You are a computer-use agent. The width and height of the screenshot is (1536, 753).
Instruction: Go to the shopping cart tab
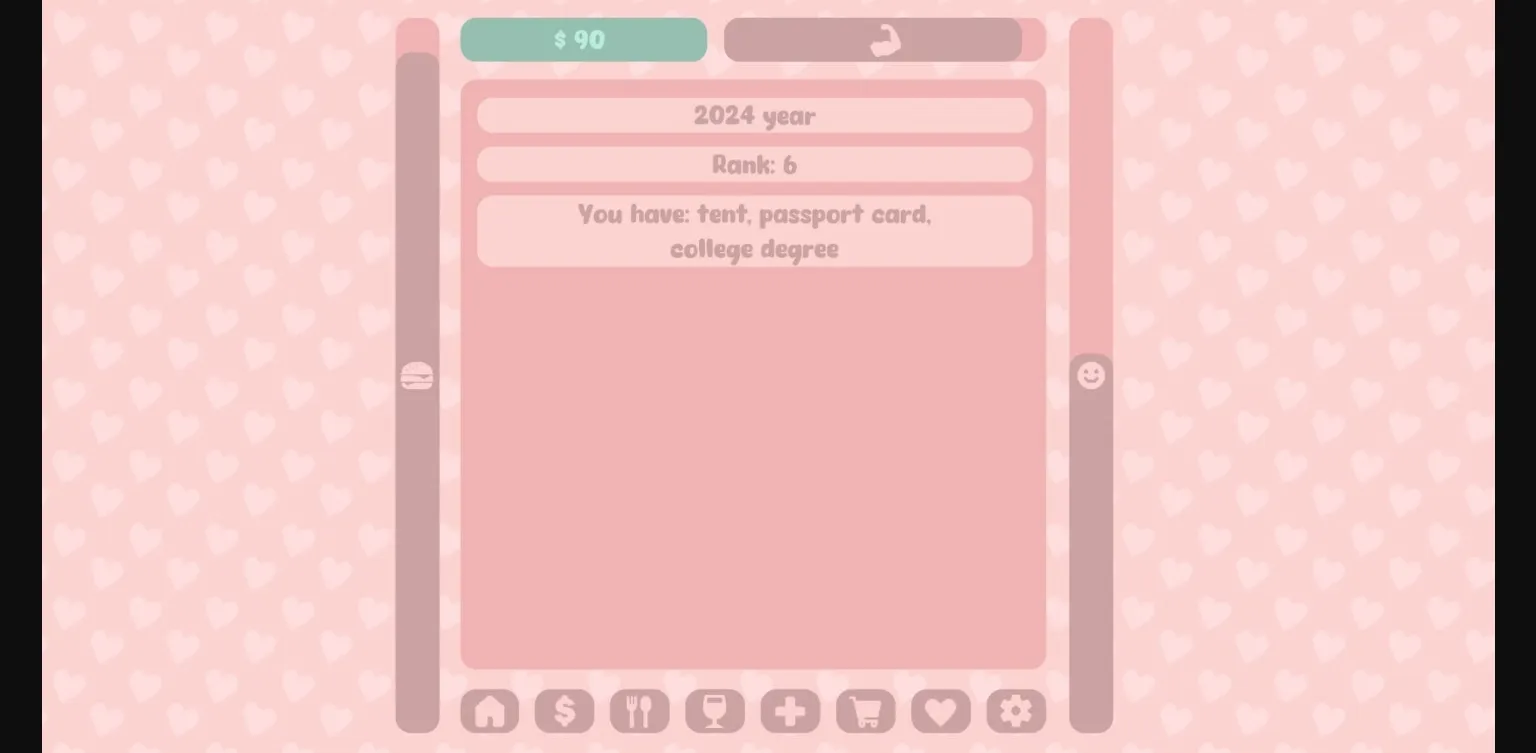point(865,711)
